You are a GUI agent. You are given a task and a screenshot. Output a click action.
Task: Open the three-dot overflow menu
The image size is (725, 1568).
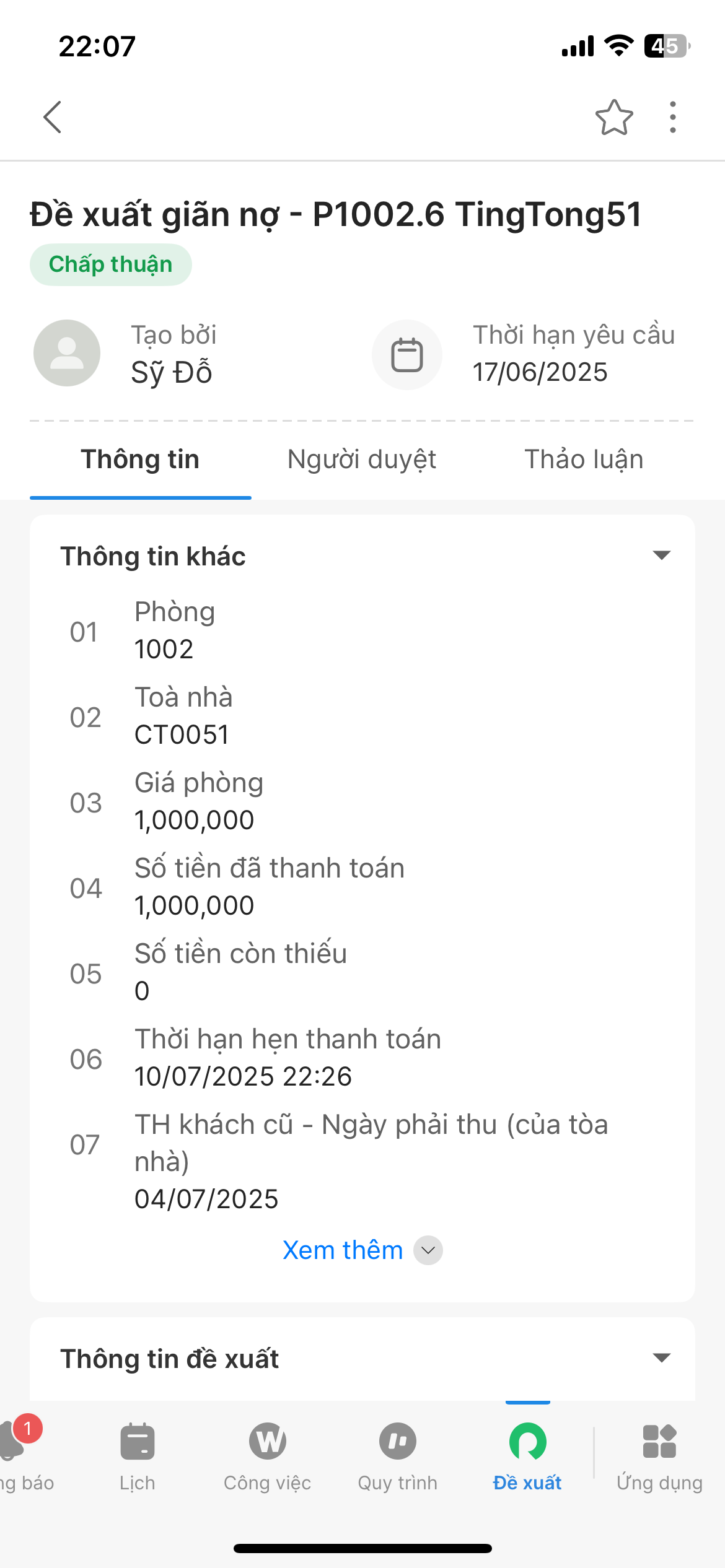click(672, 117)
